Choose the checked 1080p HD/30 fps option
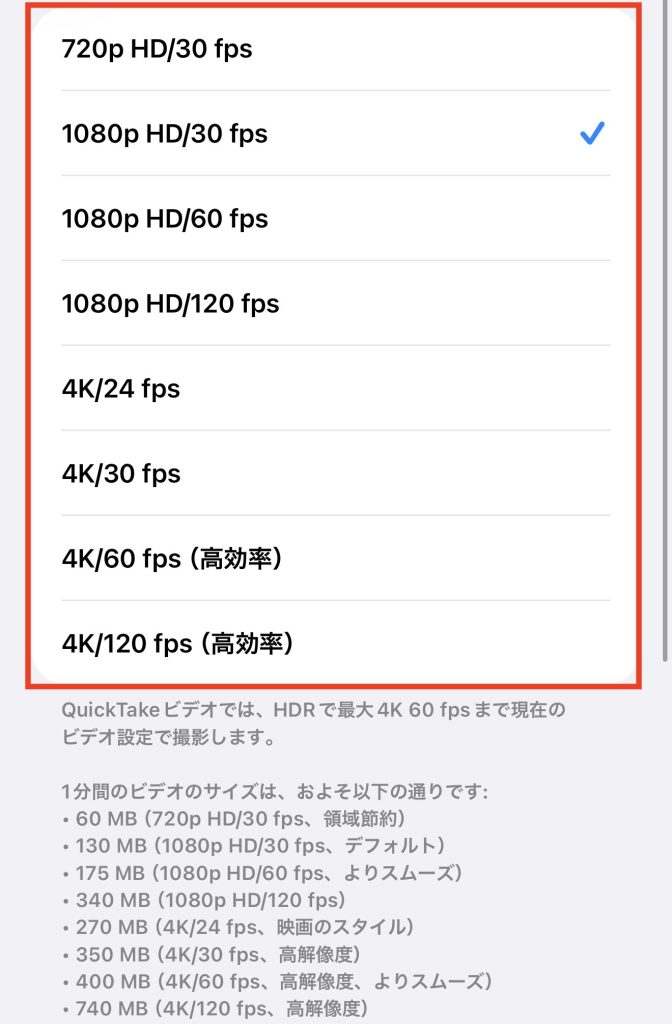This screenshot has height=1024, width=672. click(165, 133)
